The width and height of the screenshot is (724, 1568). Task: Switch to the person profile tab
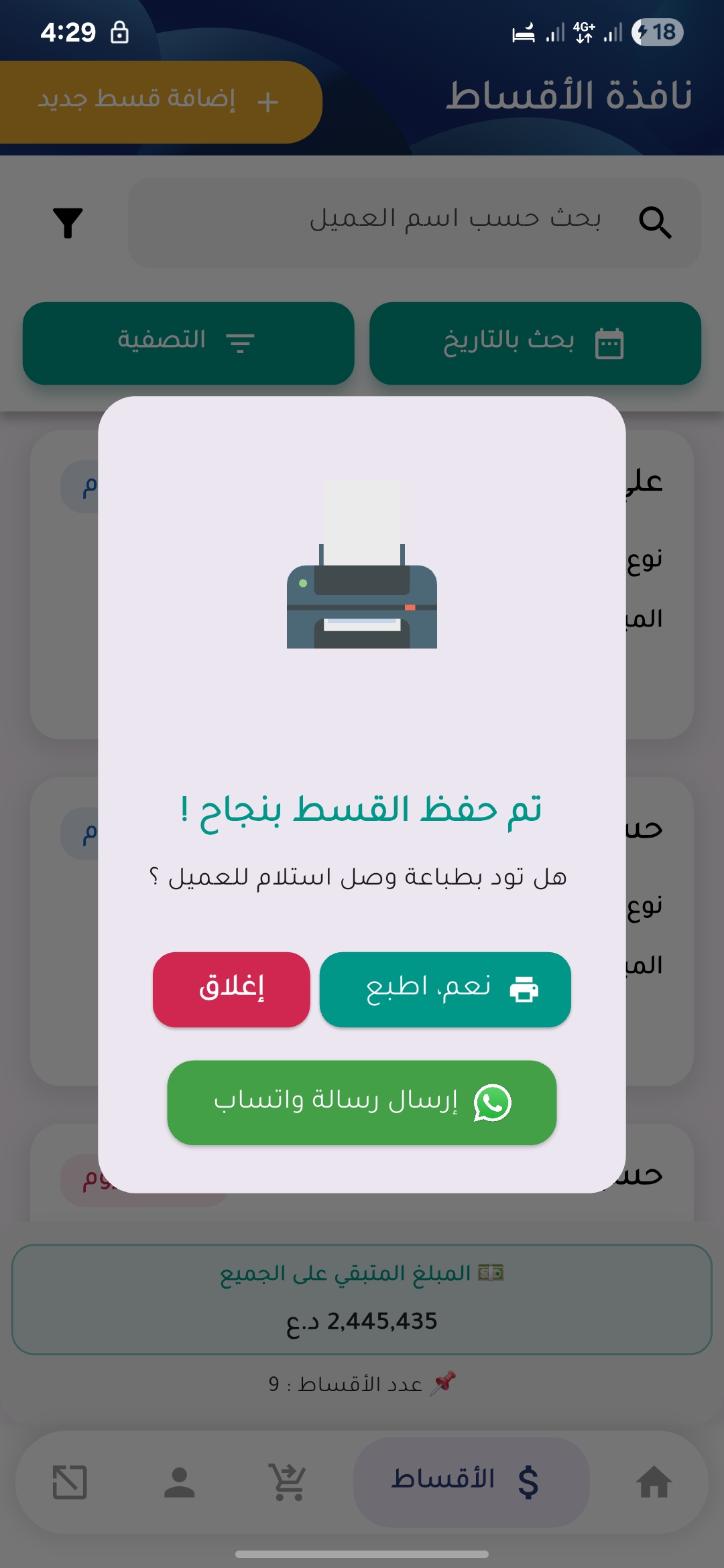(x=179, y=1482)
